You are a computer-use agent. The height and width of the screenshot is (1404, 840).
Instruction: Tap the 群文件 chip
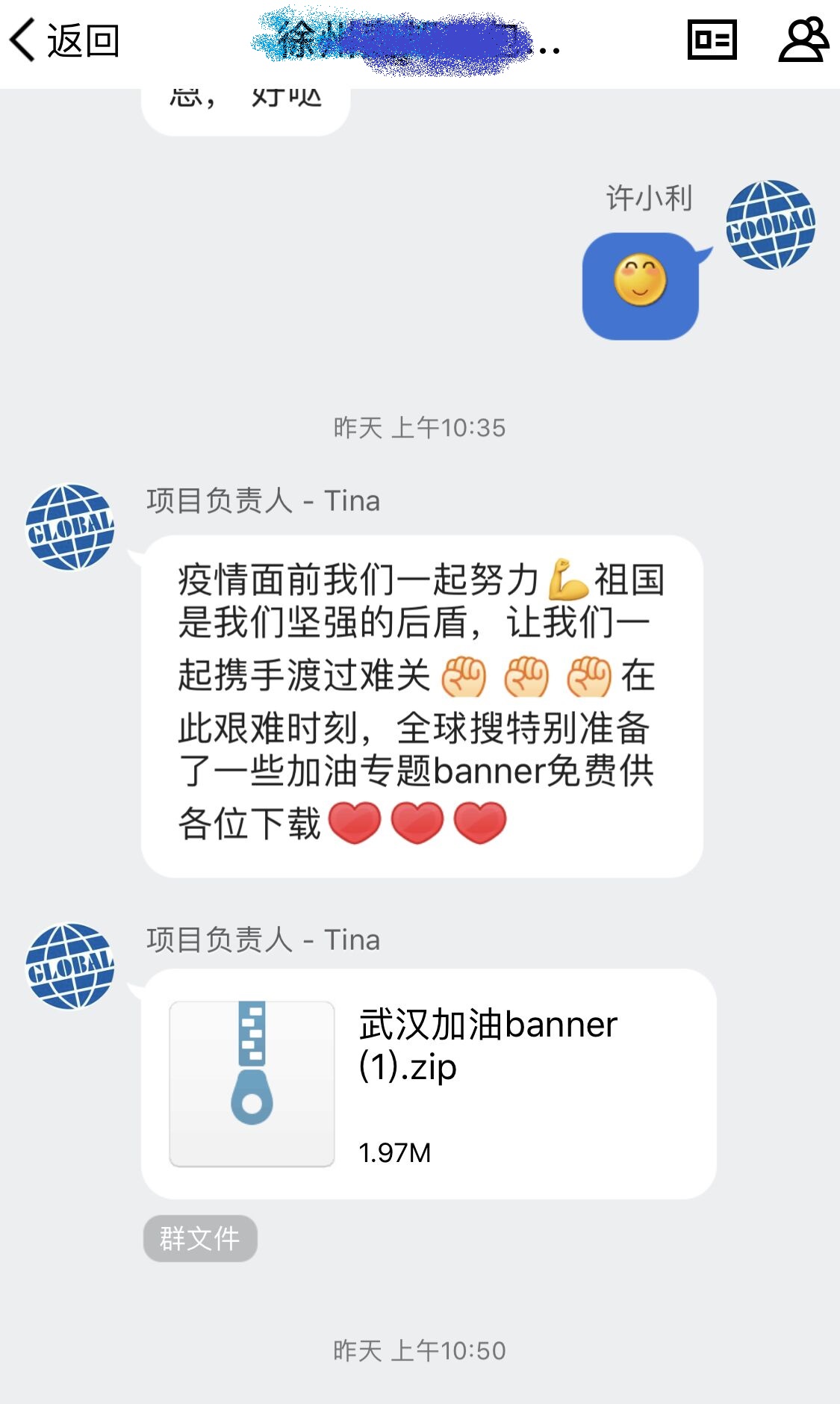pos(200,1238)
